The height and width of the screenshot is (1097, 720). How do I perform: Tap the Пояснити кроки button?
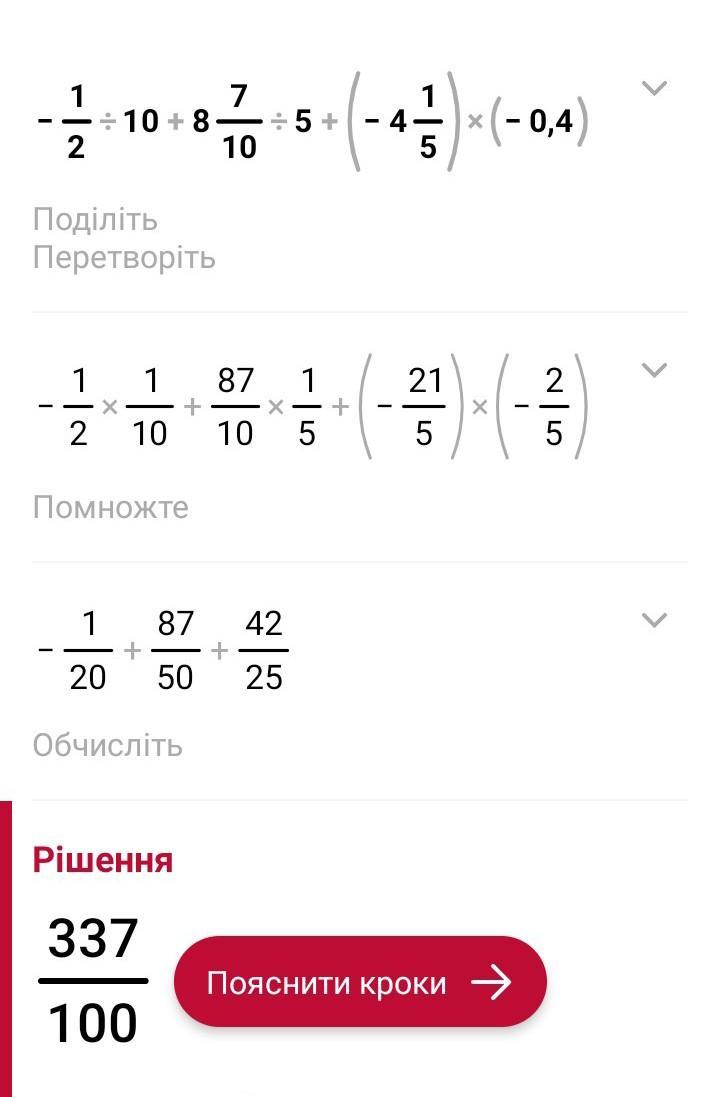coord(360,982)
